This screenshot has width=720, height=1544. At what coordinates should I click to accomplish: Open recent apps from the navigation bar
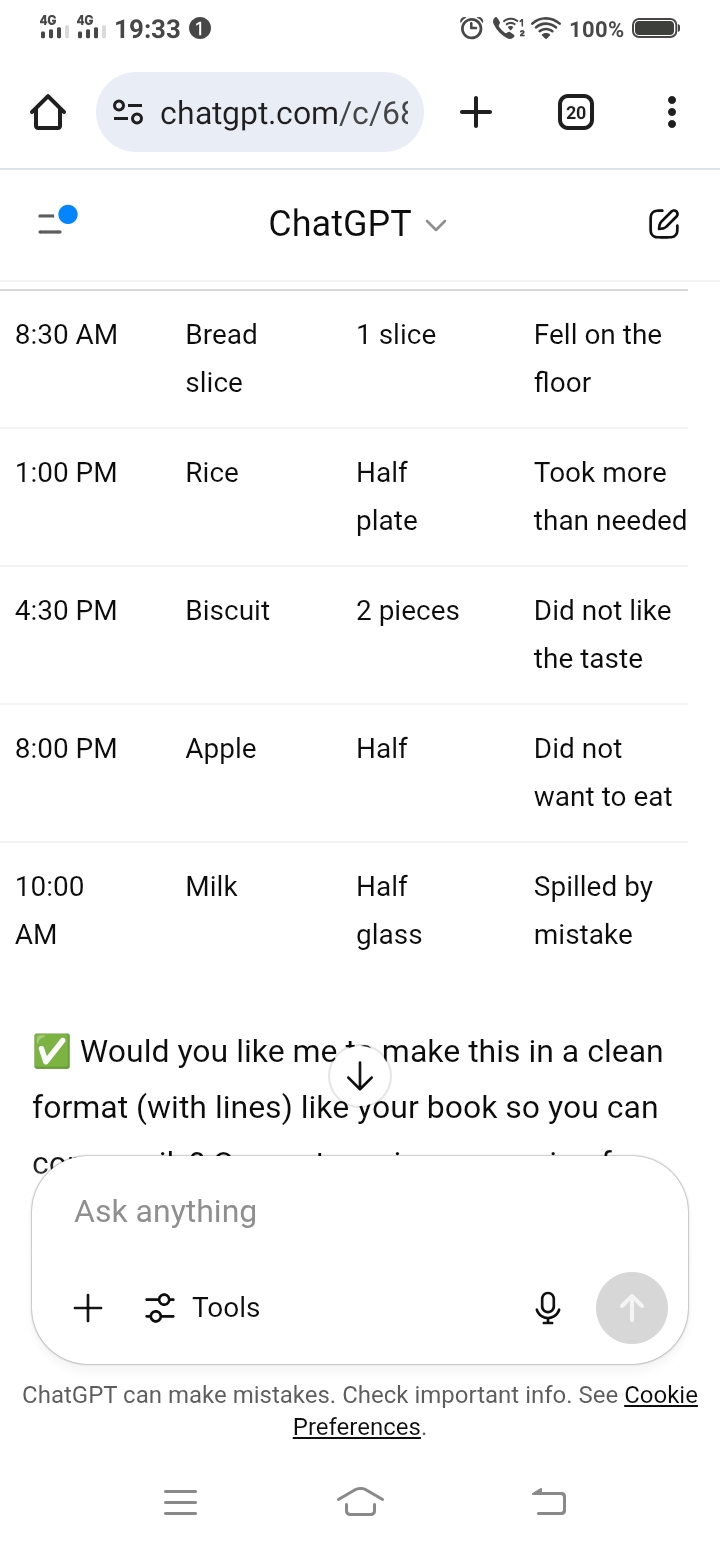pyautogui.click(x=180, y=1501)
